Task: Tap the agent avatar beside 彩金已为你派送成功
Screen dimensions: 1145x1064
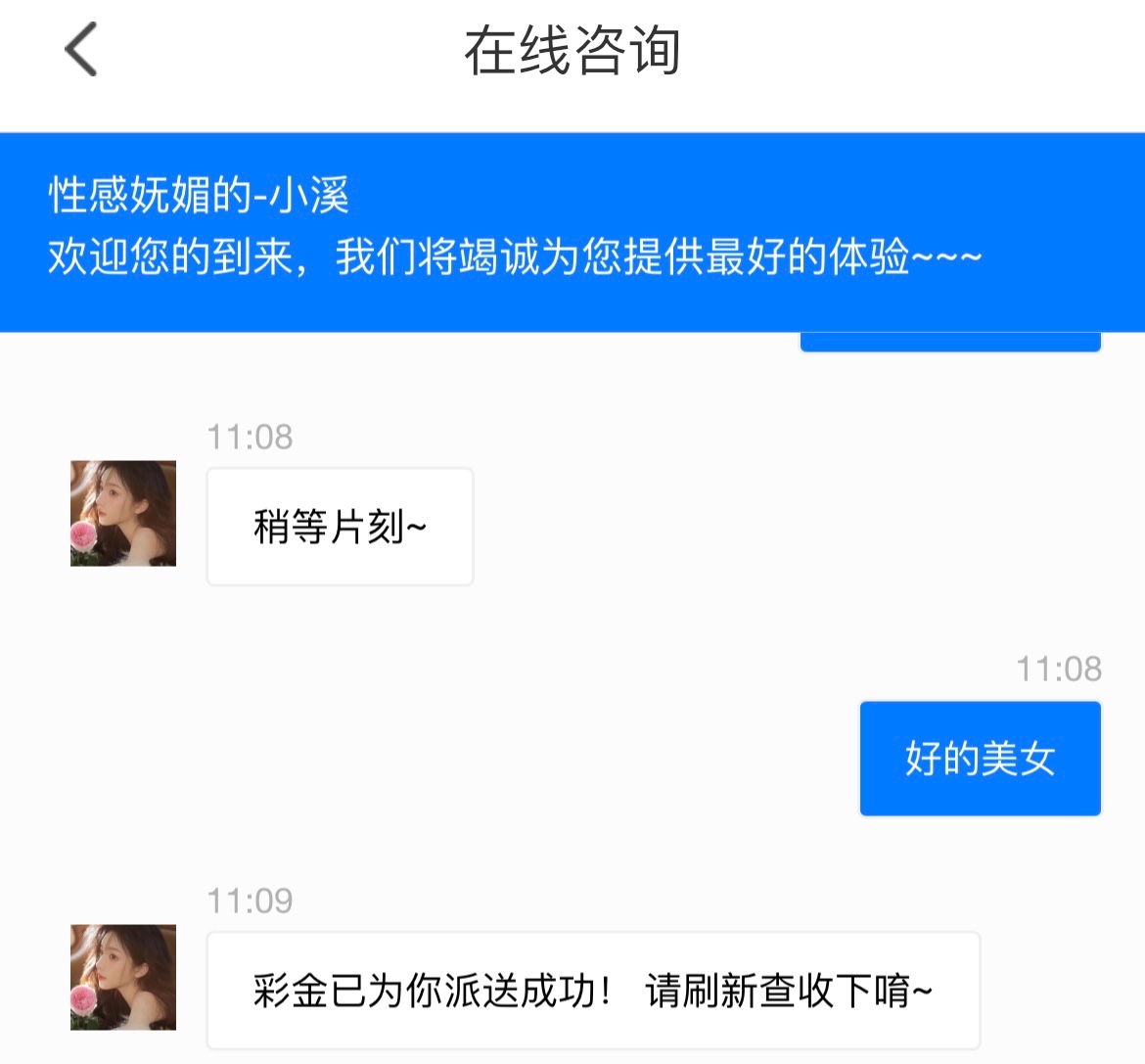Action: 123,977
